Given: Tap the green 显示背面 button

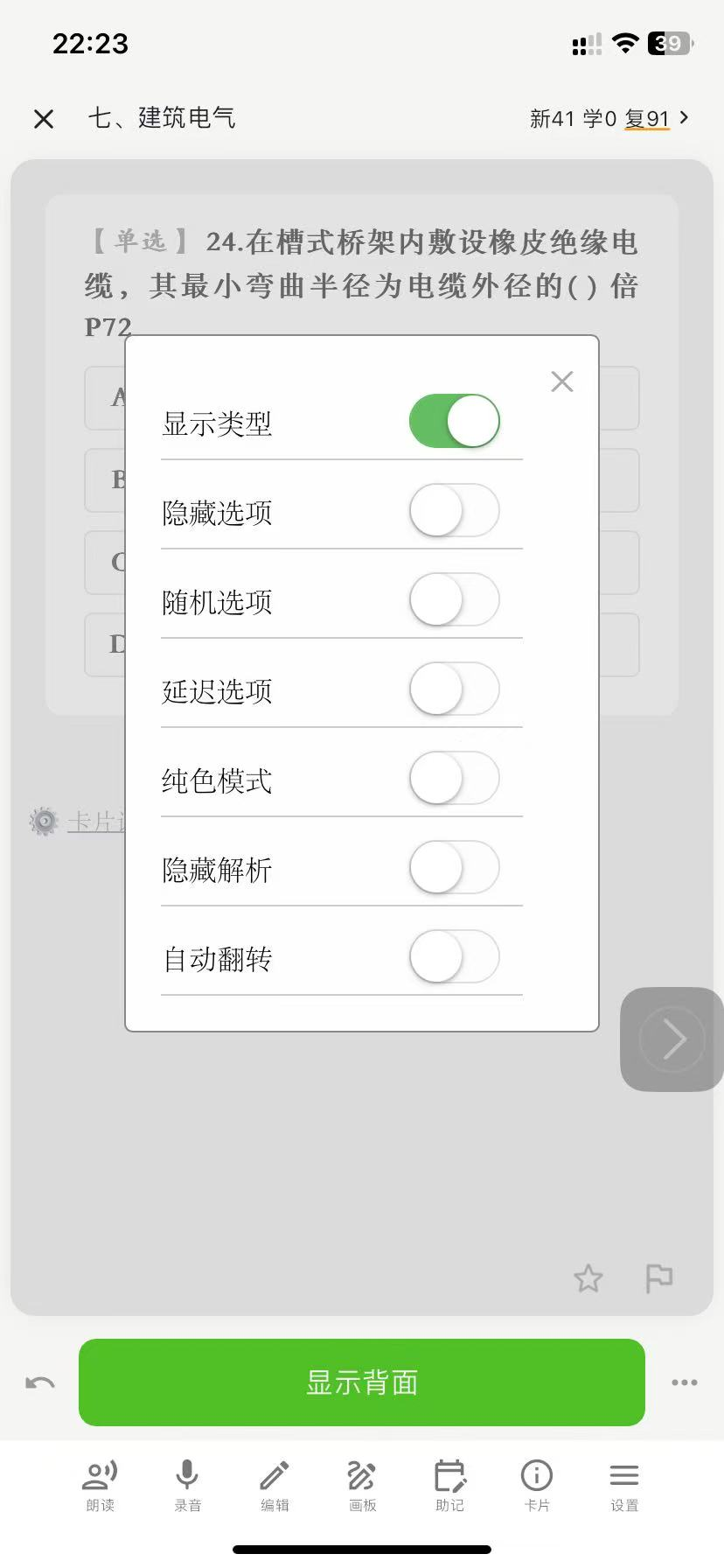Looking at the screenshot, I should pyautogui.click(x=362, y=1382).
